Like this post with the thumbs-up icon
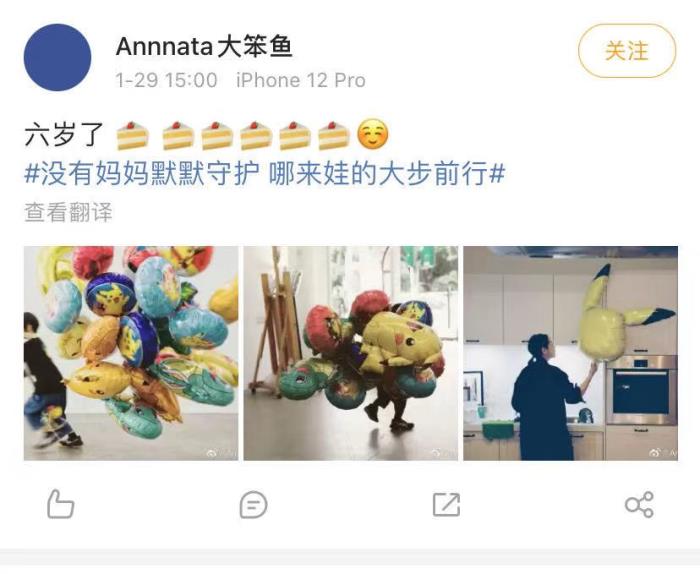This screenshot has width=700, height=574. pyautogui.click(x=60, y=505)
